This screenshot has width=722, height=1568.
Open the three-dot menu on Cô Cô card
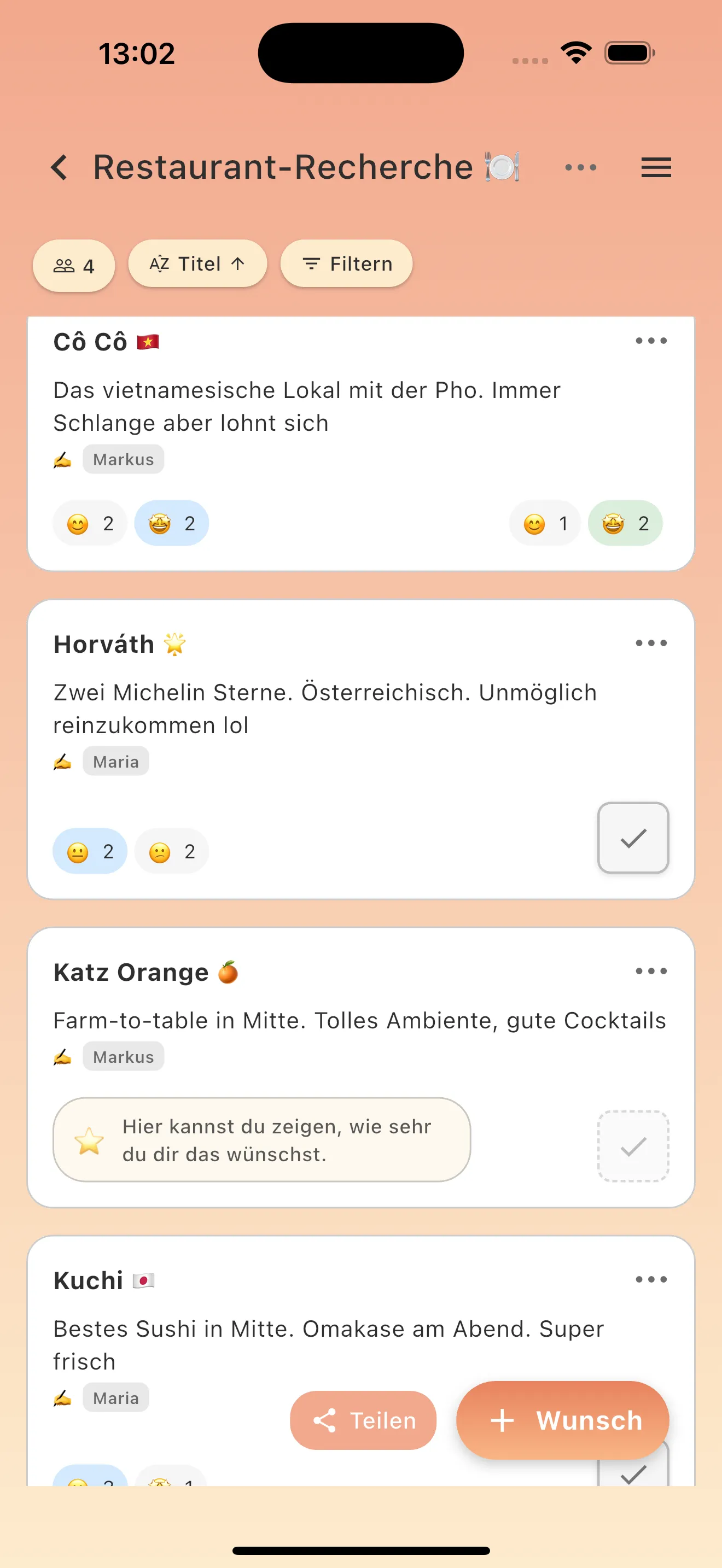point(650,340)
